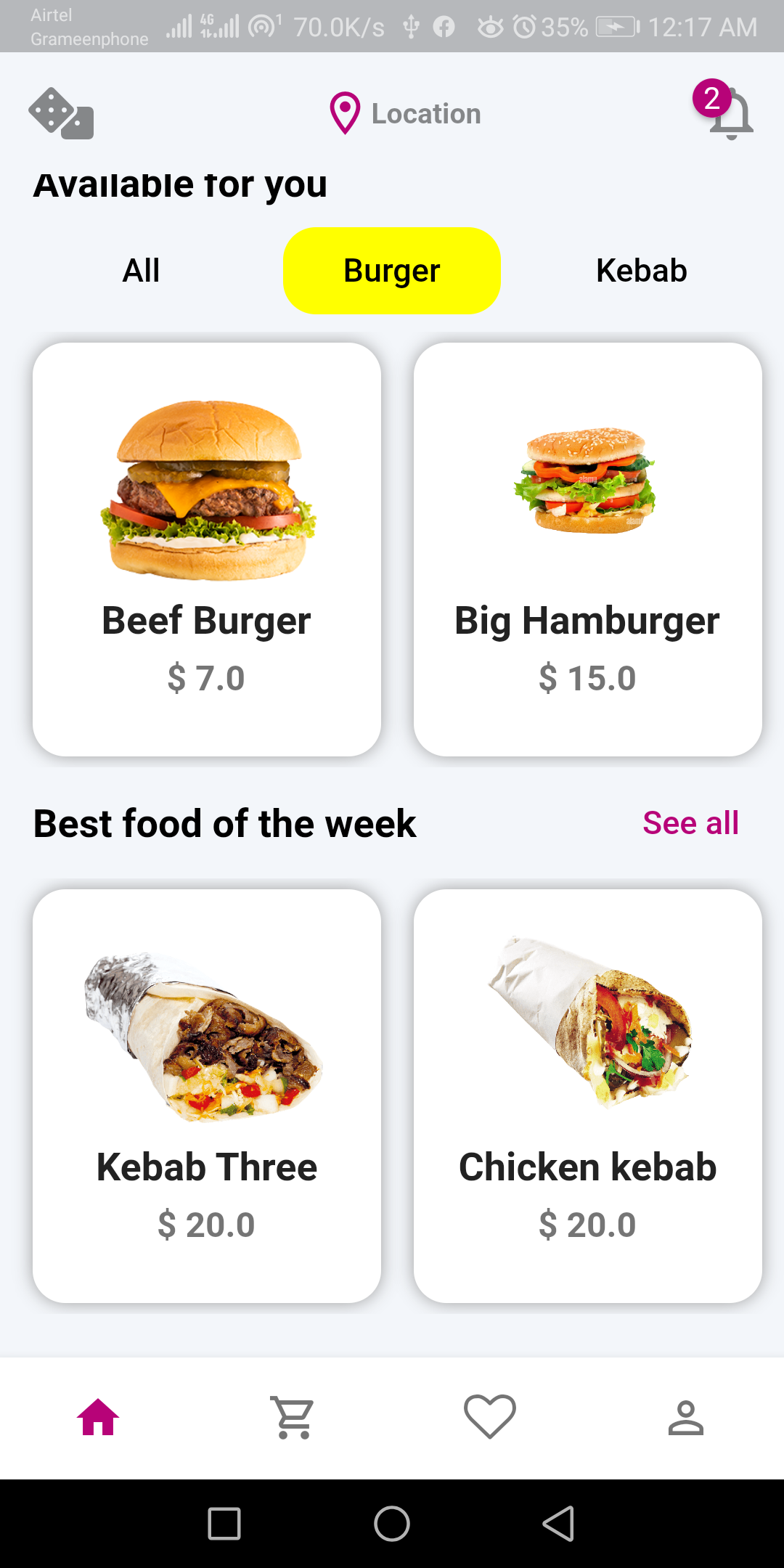
Task: Open the shopping cart icon
Action: [x=292, y=1416]
